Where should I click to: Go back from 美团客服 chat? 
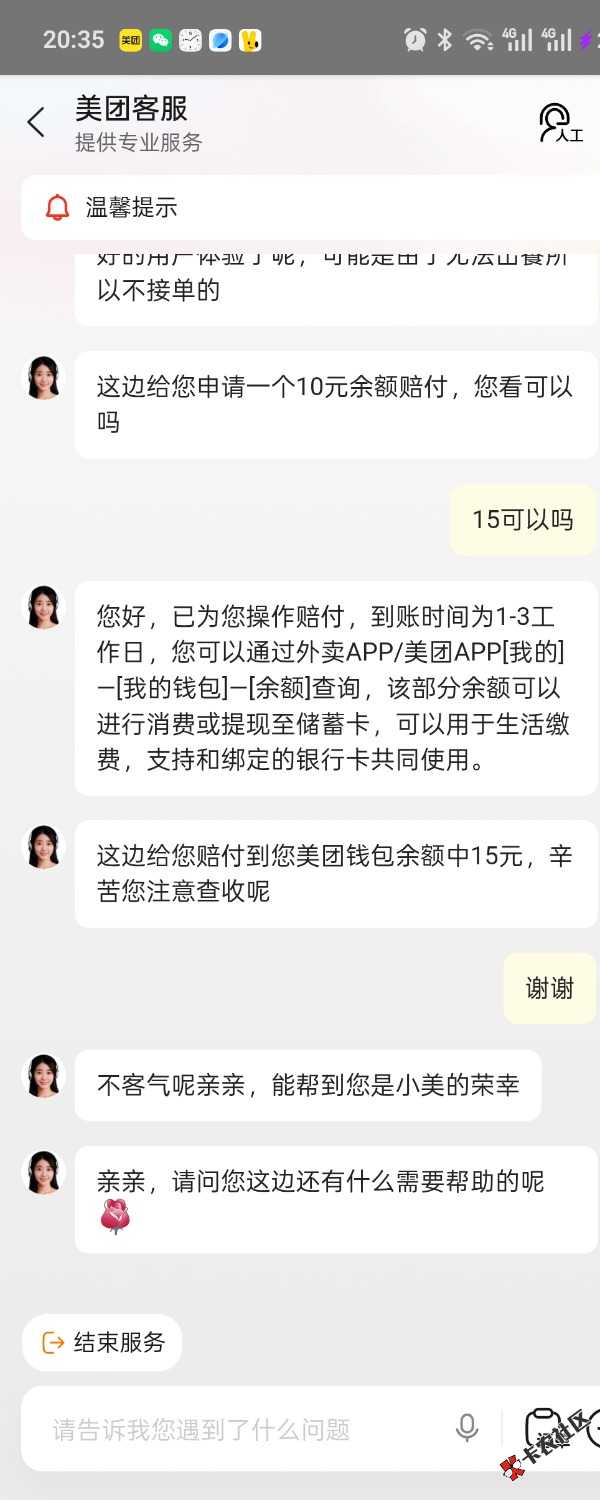37,123
